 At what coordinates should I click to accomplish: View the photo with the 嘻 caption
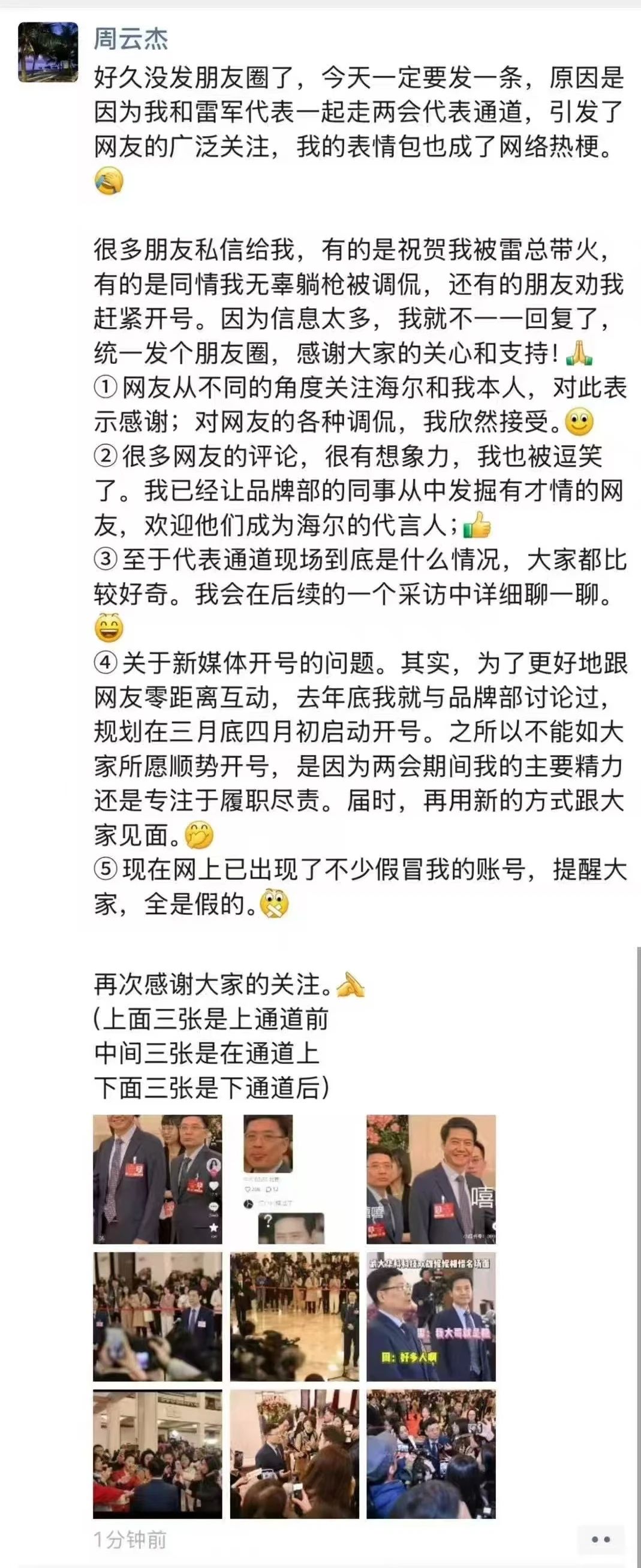pos(431,1179)
